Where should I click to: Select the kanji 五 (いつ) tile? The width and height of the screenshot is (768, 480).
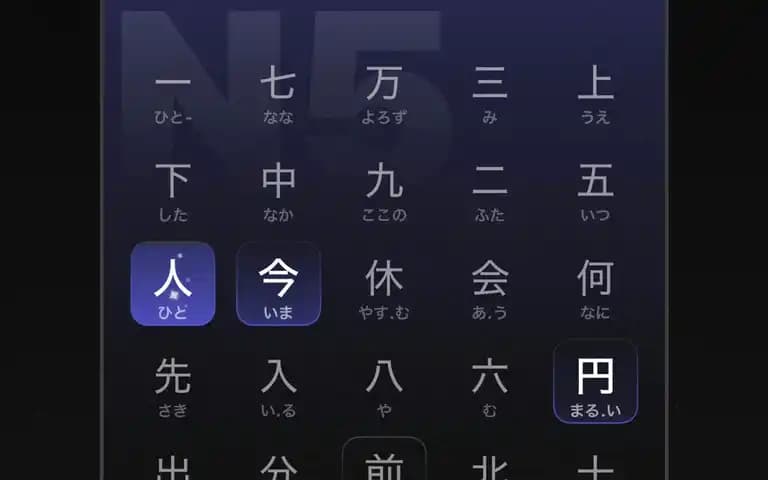pyautogui.click(x=595, y=190)
